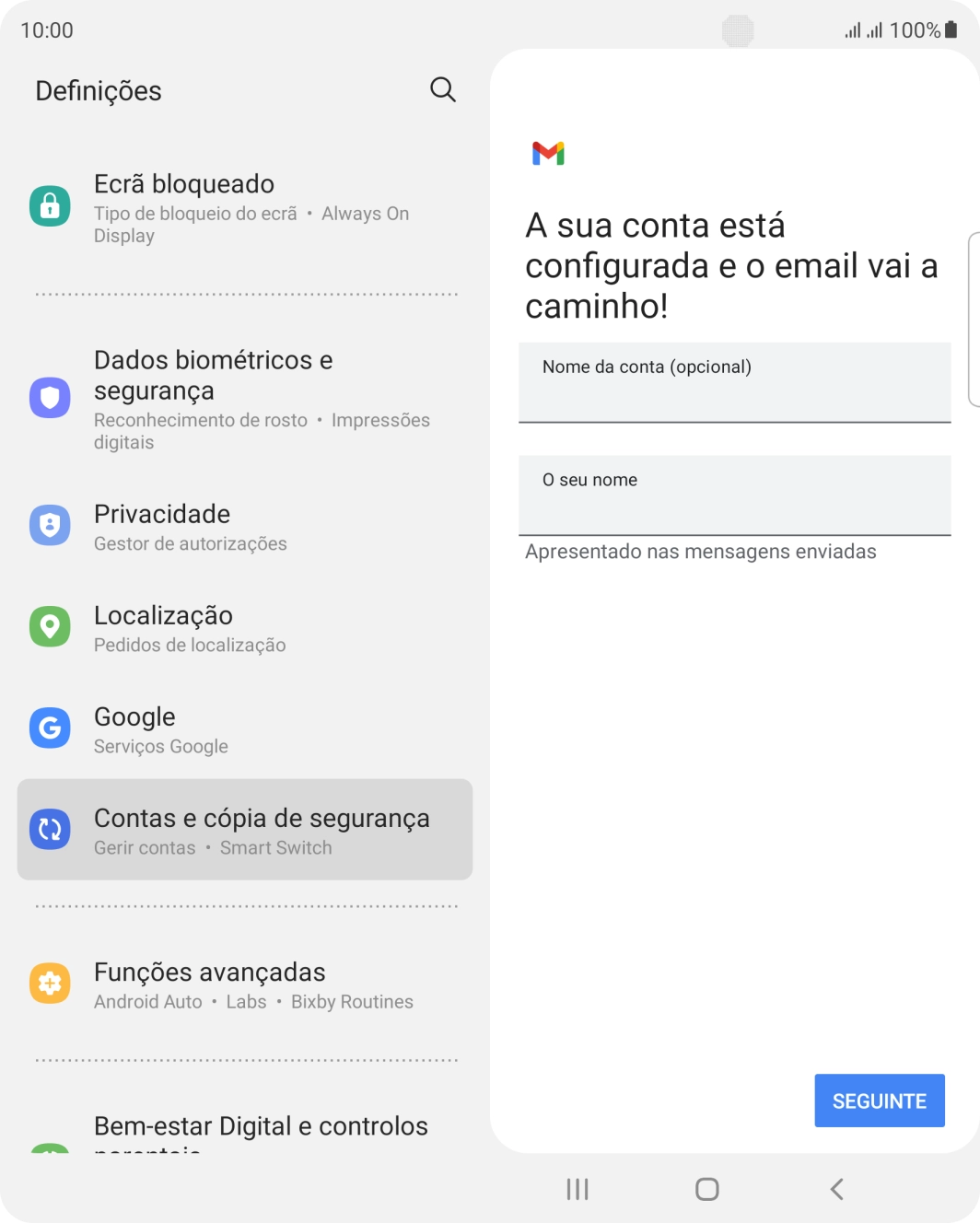Screen dimensions: 980x1223
Task: Click the Funções avançadas gear icon
Action: click(50, 984)
